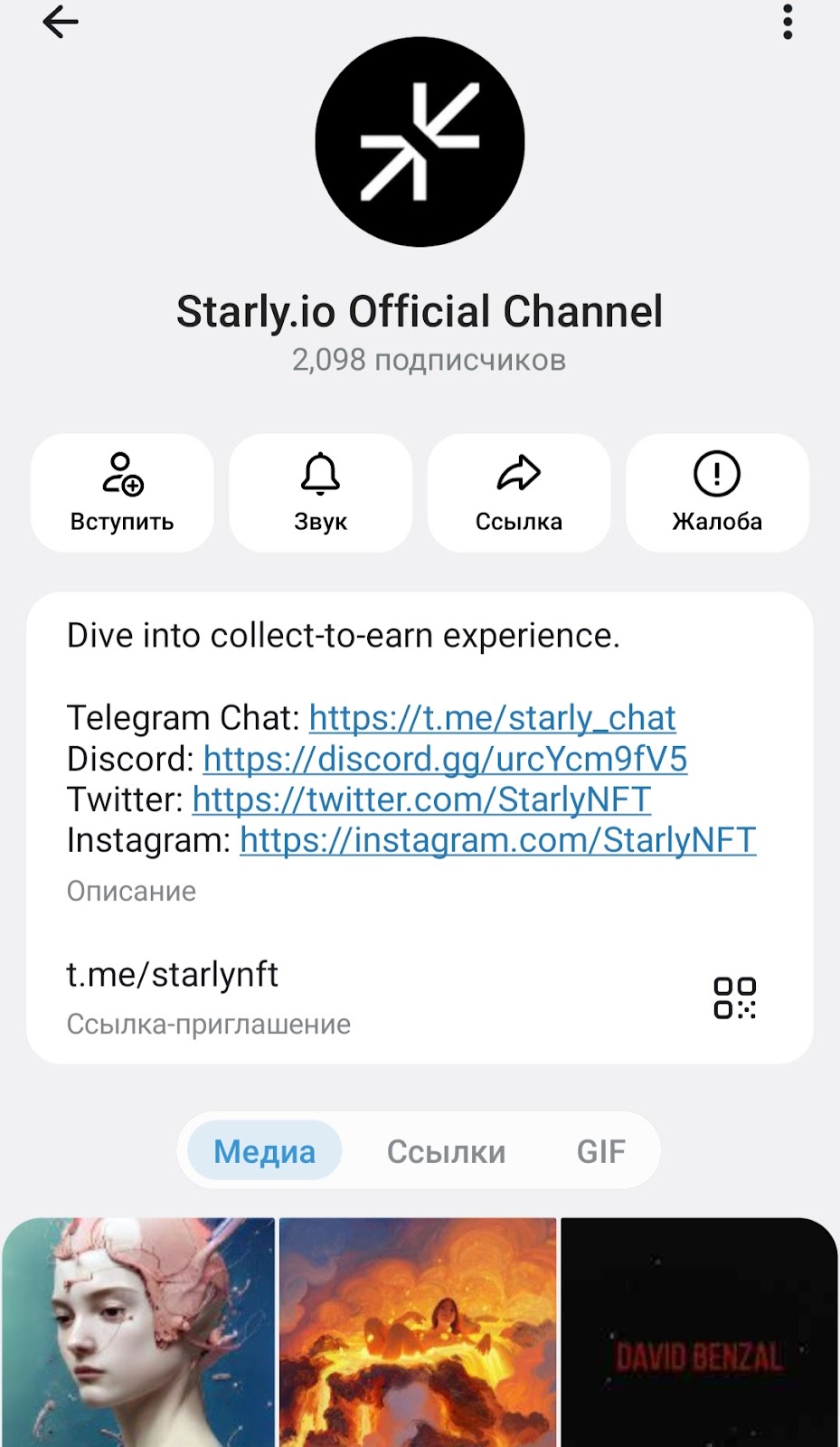This screenshot has height=1447, width=840.
Task: Go back using the top arrow
Action: click(x=61, y=23)
